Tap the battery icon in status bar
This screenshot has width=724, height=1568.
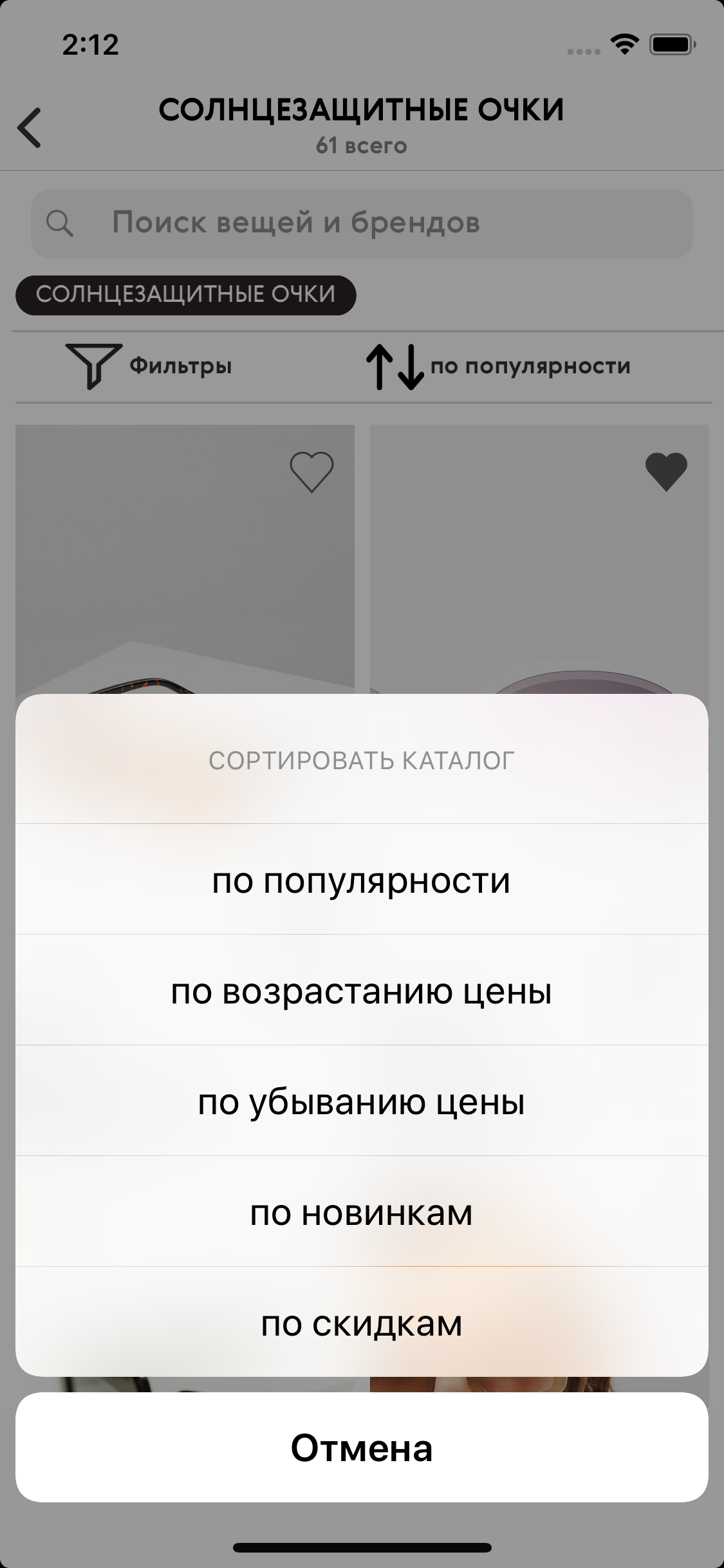coord(671,44)
